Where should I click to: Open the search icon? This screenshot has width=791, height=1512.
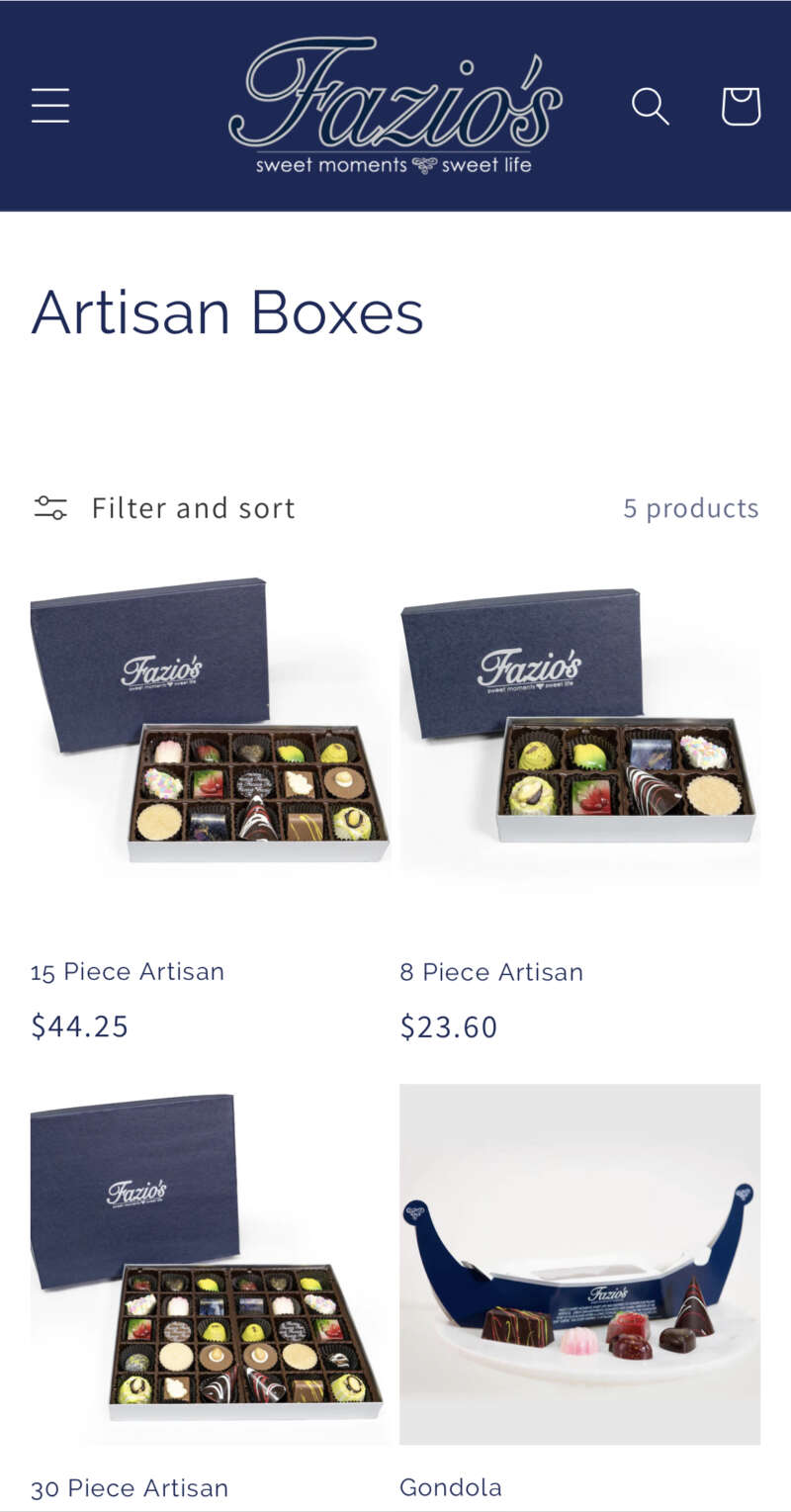(x=650, y=106)
